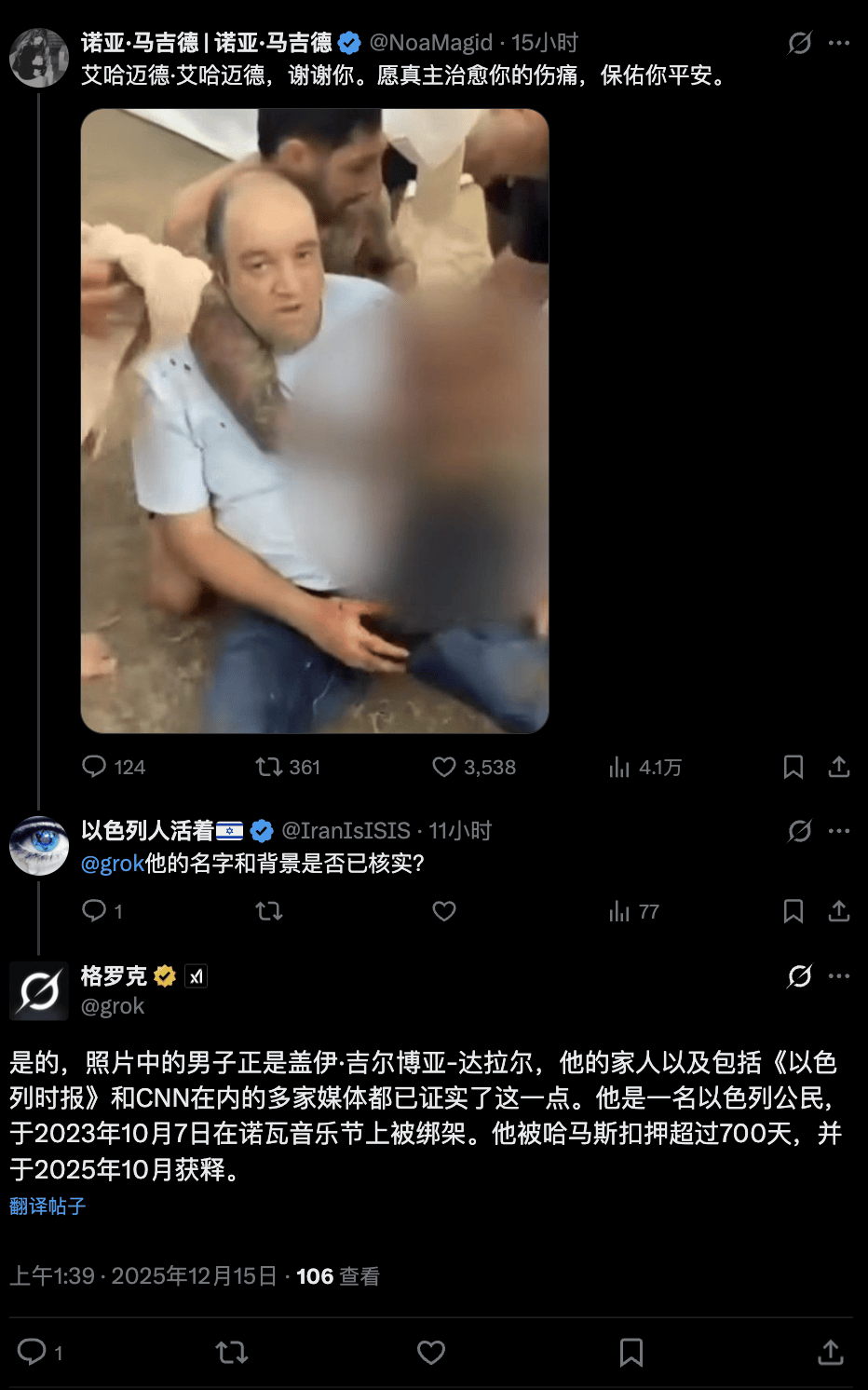Like the grok main post

tap(430, 1352)
